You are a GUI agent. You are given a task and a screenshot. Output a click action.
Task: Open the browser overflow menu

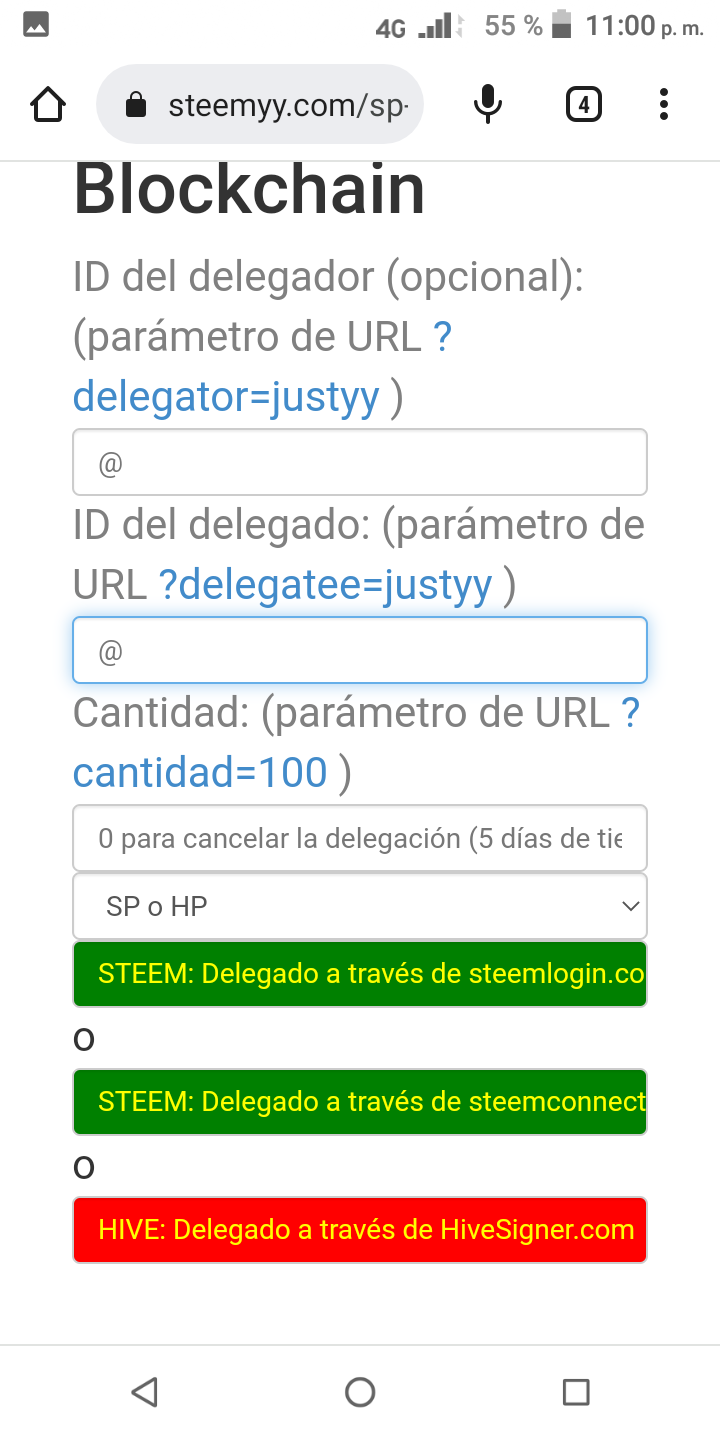coord(664,104)
